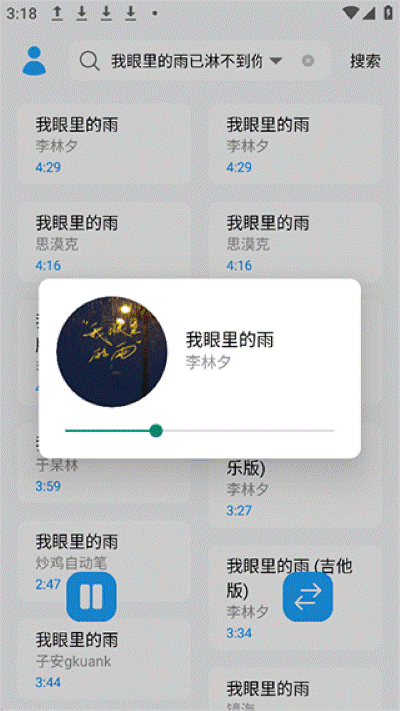
Task: Toggle the playback mode switch button
Action: tap(308, 596)
